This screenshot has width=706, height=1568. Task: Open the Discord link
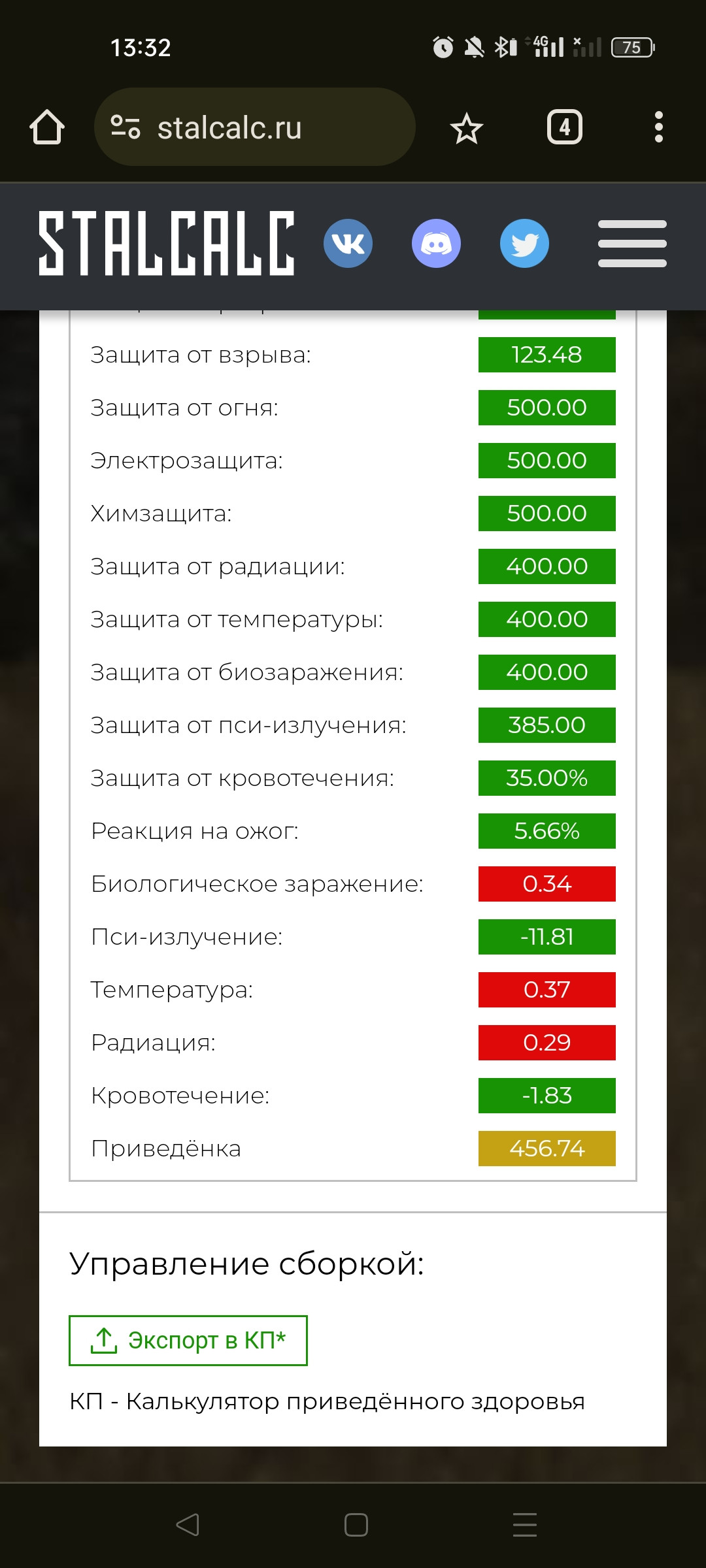pos(437,243)
